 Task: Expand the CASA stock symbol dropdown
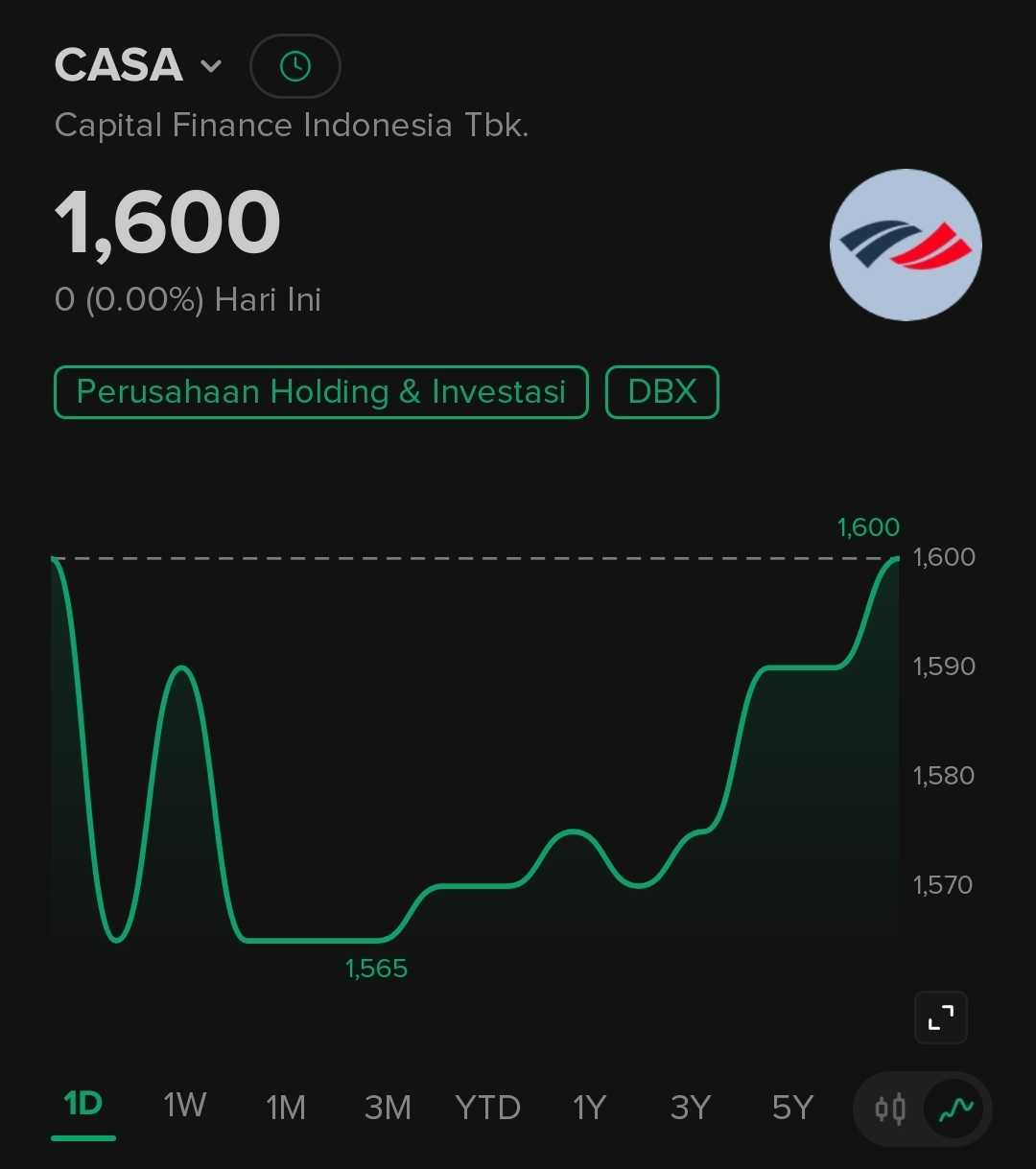click(210, 66)
